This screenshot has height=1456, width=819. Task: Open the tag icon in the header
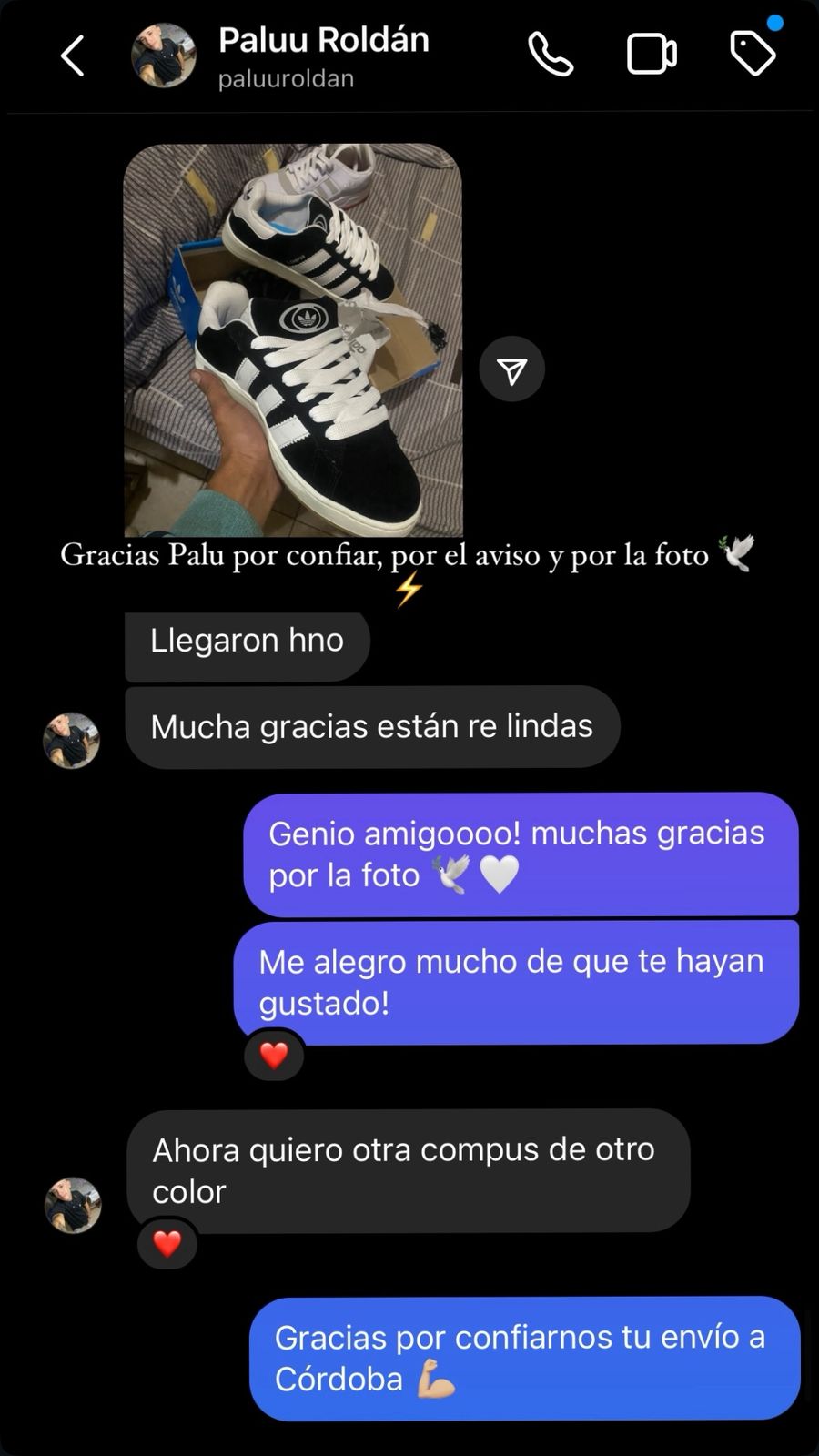pos(752,54)
